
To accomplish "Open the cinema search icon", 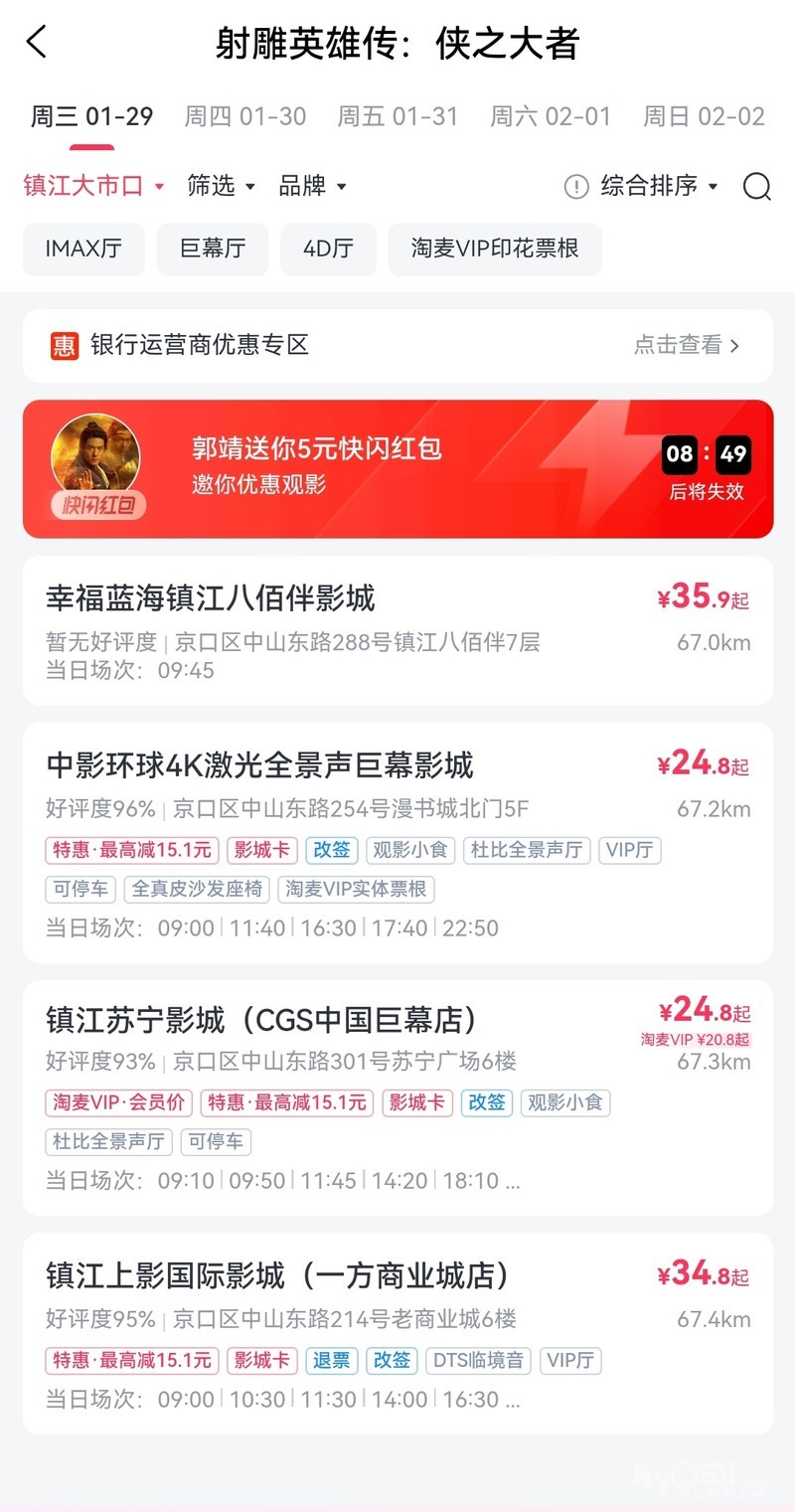I will 756,187.
